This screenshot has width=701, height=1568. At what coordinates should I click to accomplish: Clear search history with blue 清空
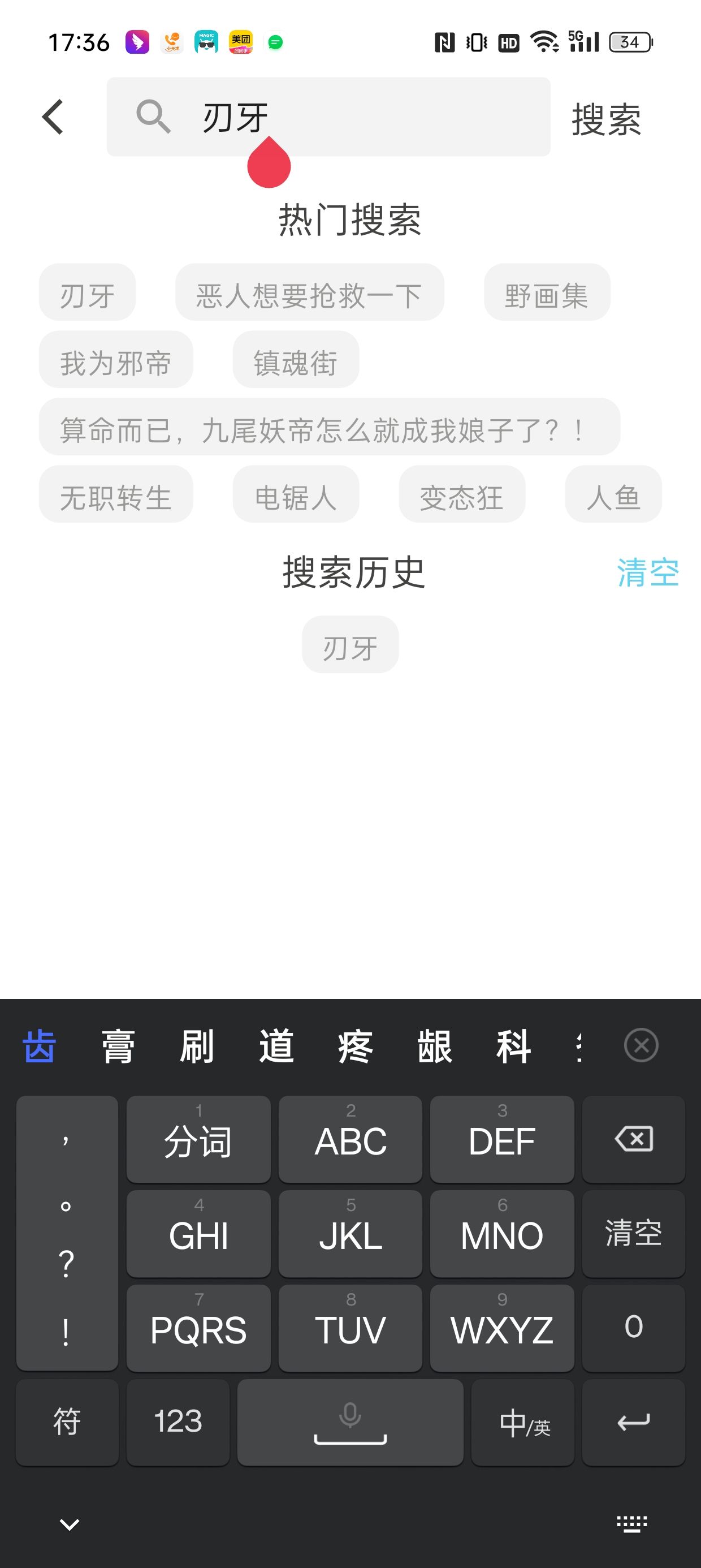(648, 573)
